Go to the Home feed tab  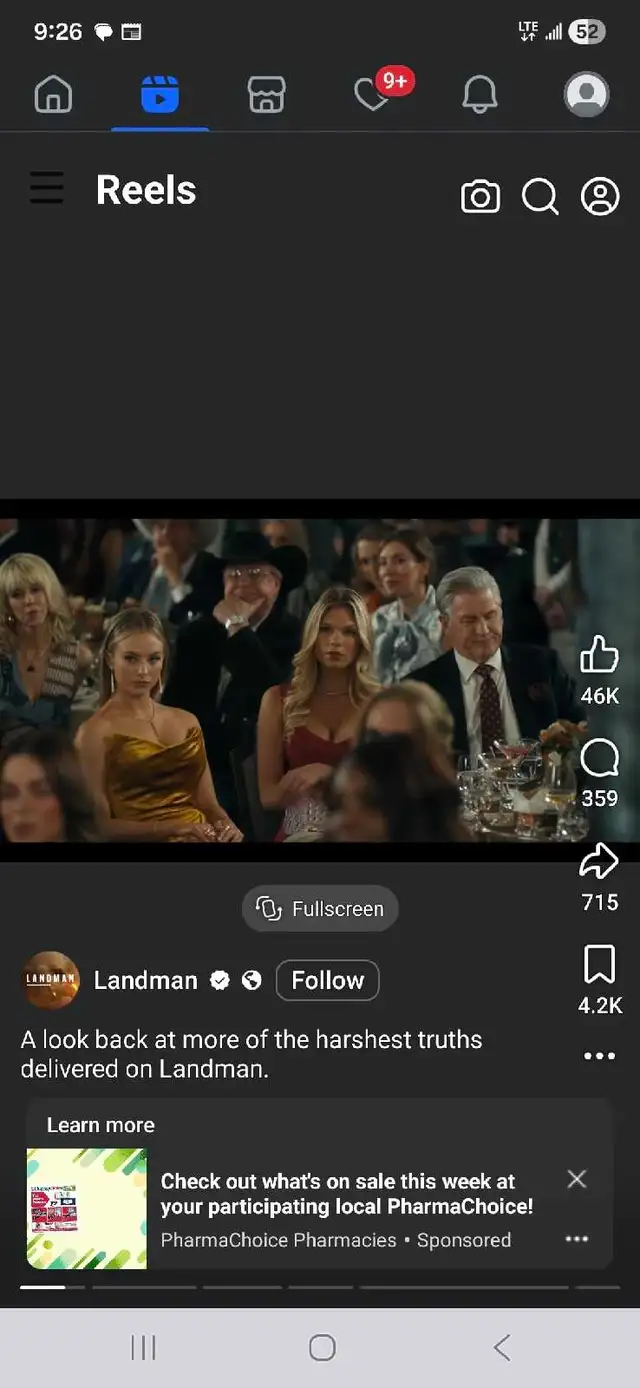pos(54,95)
